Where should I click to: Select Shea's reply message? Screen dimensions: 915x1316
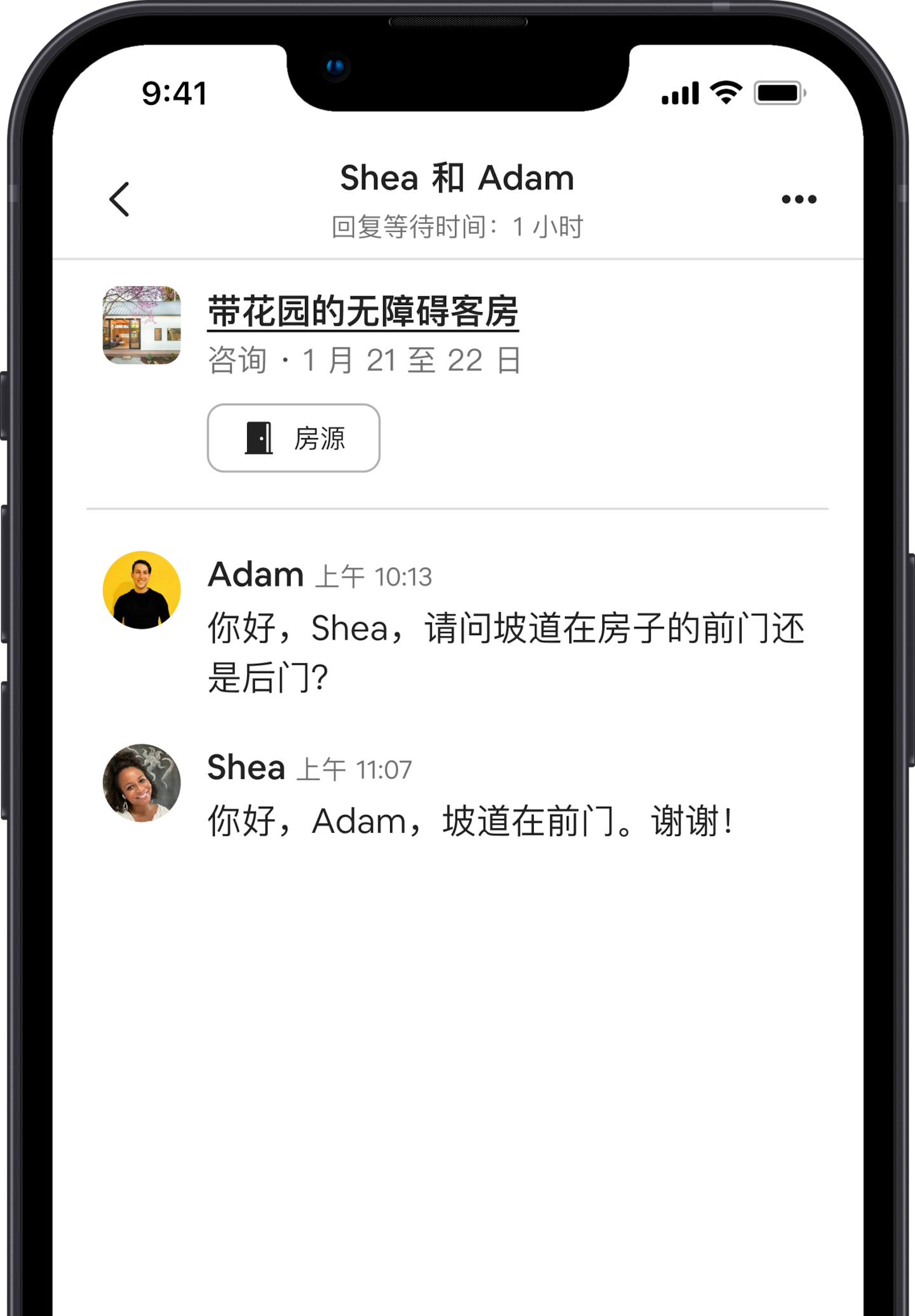[x=470, y=821]
